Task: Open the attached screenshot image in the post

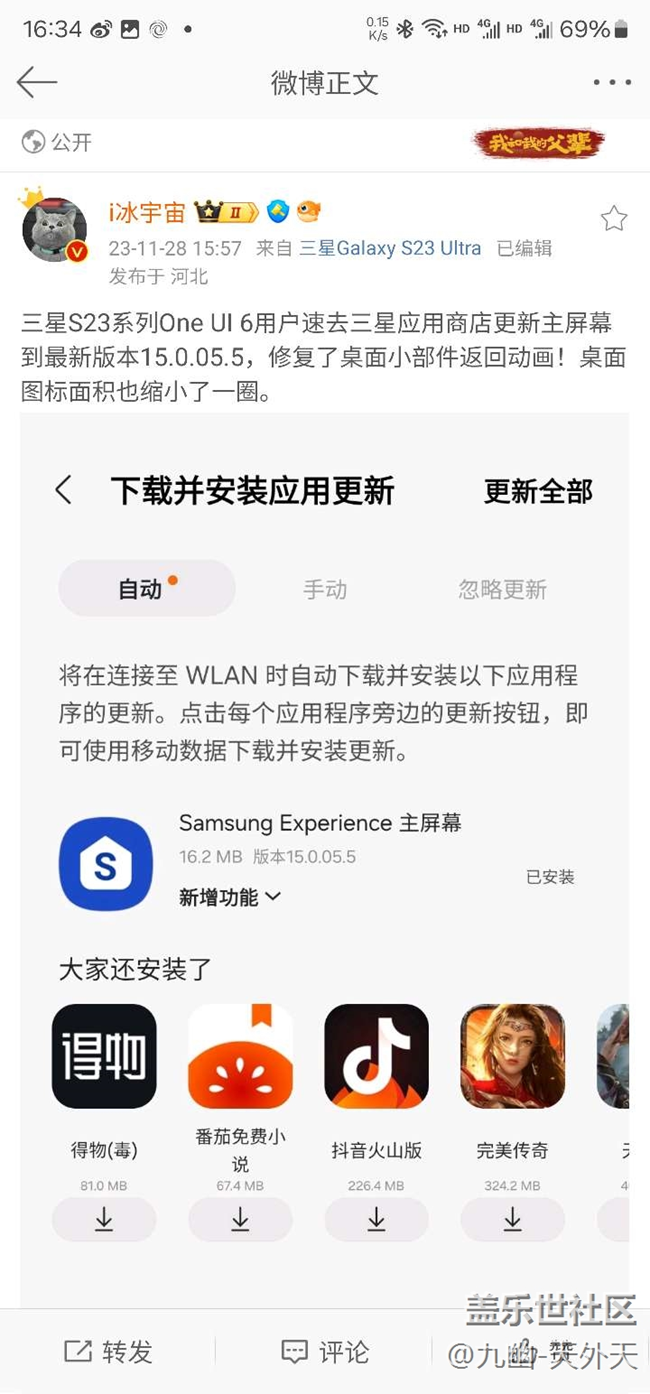Action: point(325,850)
